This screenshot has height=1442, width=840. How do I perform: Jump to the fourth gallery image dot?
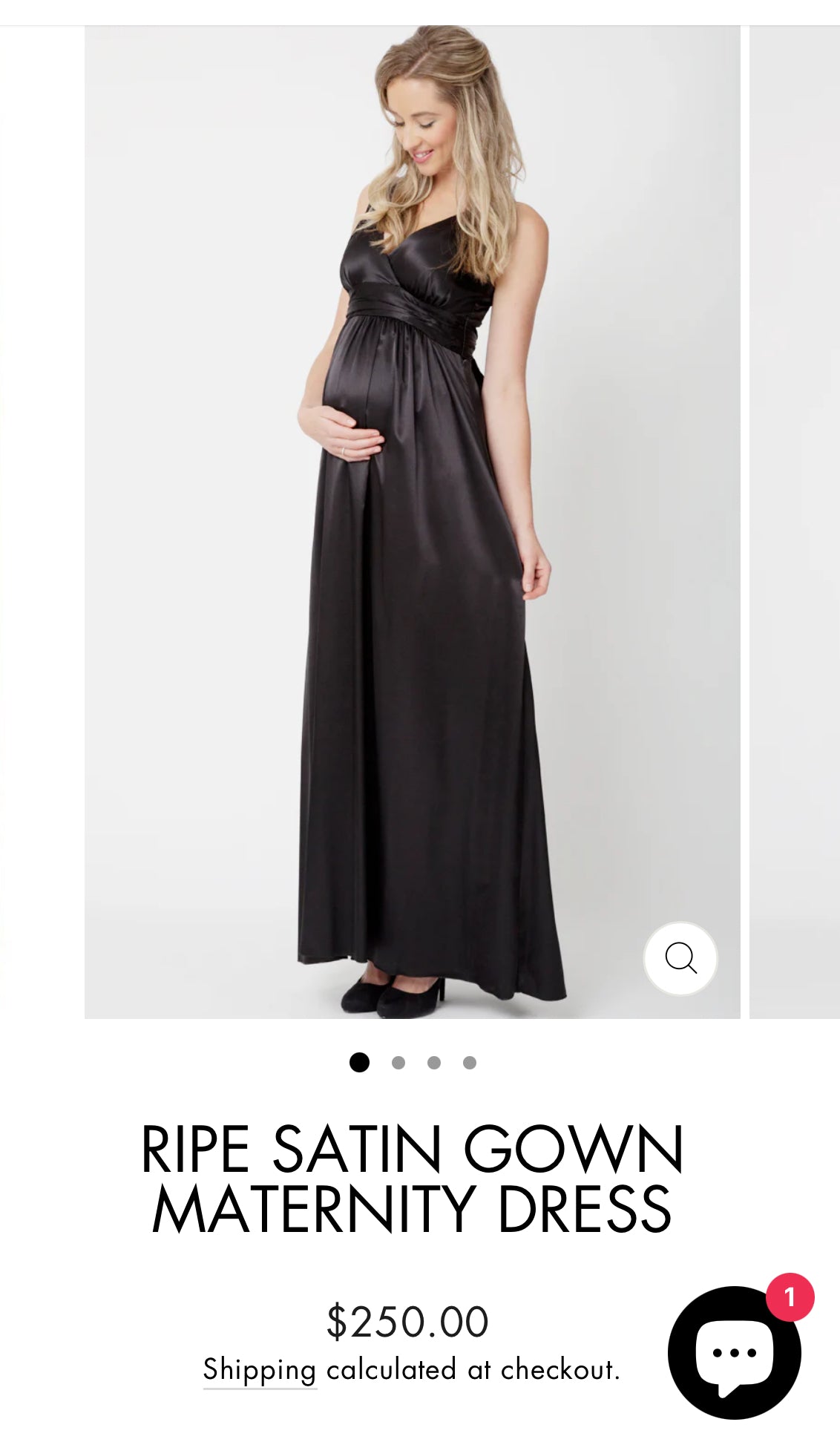tap(470, 1063)
